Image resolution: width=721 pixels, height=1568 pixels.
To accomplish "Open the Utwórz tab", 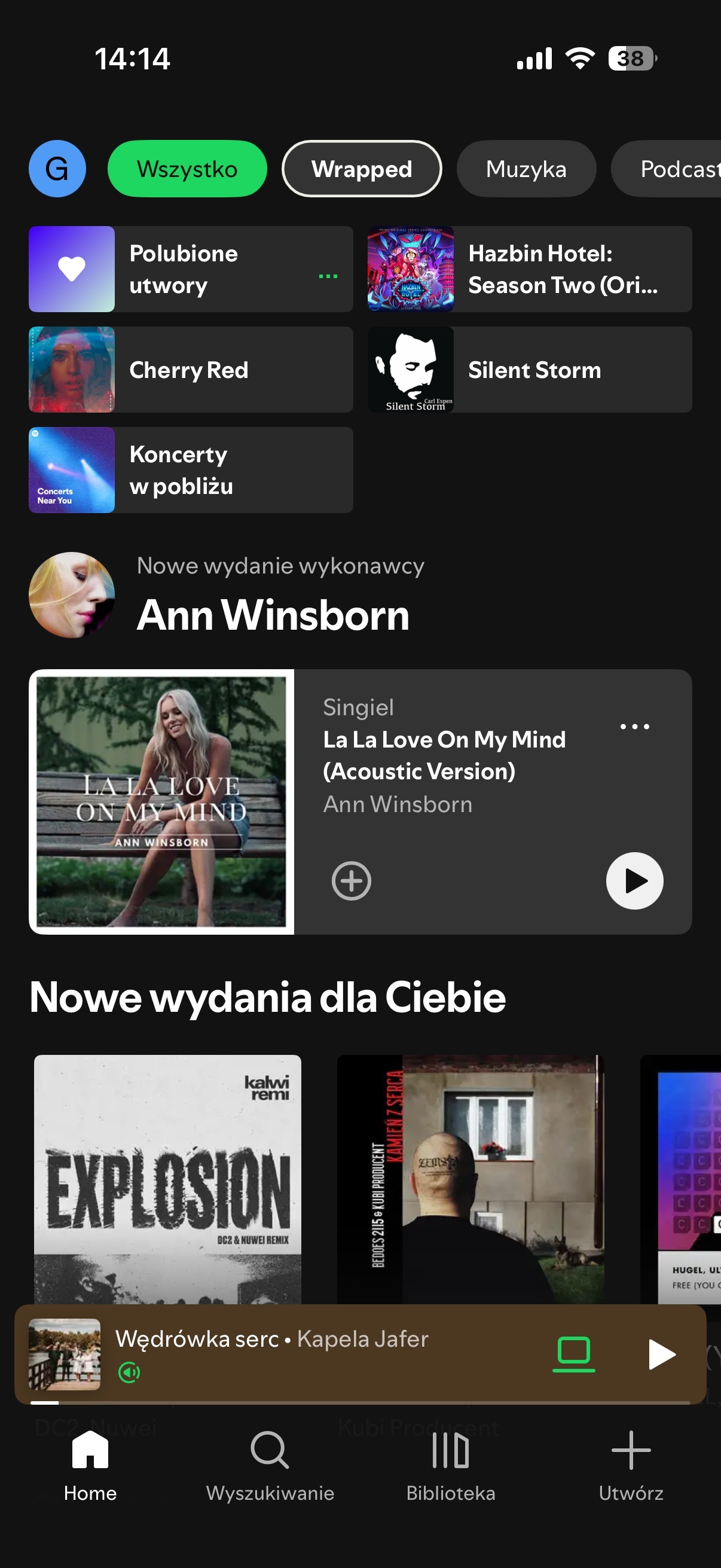I will pos(630,1465).
